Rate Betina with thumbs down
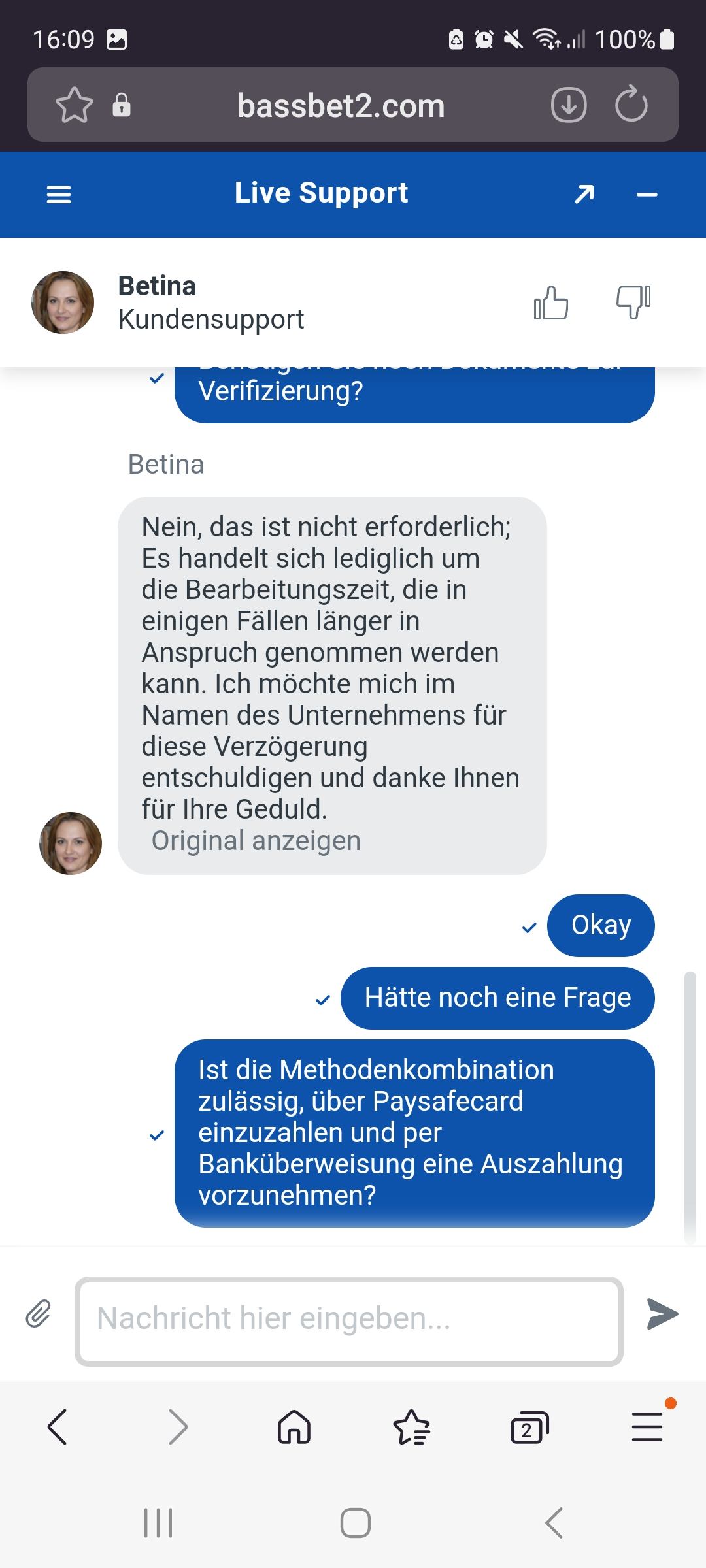Image resolution: width=706 pixels, height=1568 pixels. coord(633,302)
